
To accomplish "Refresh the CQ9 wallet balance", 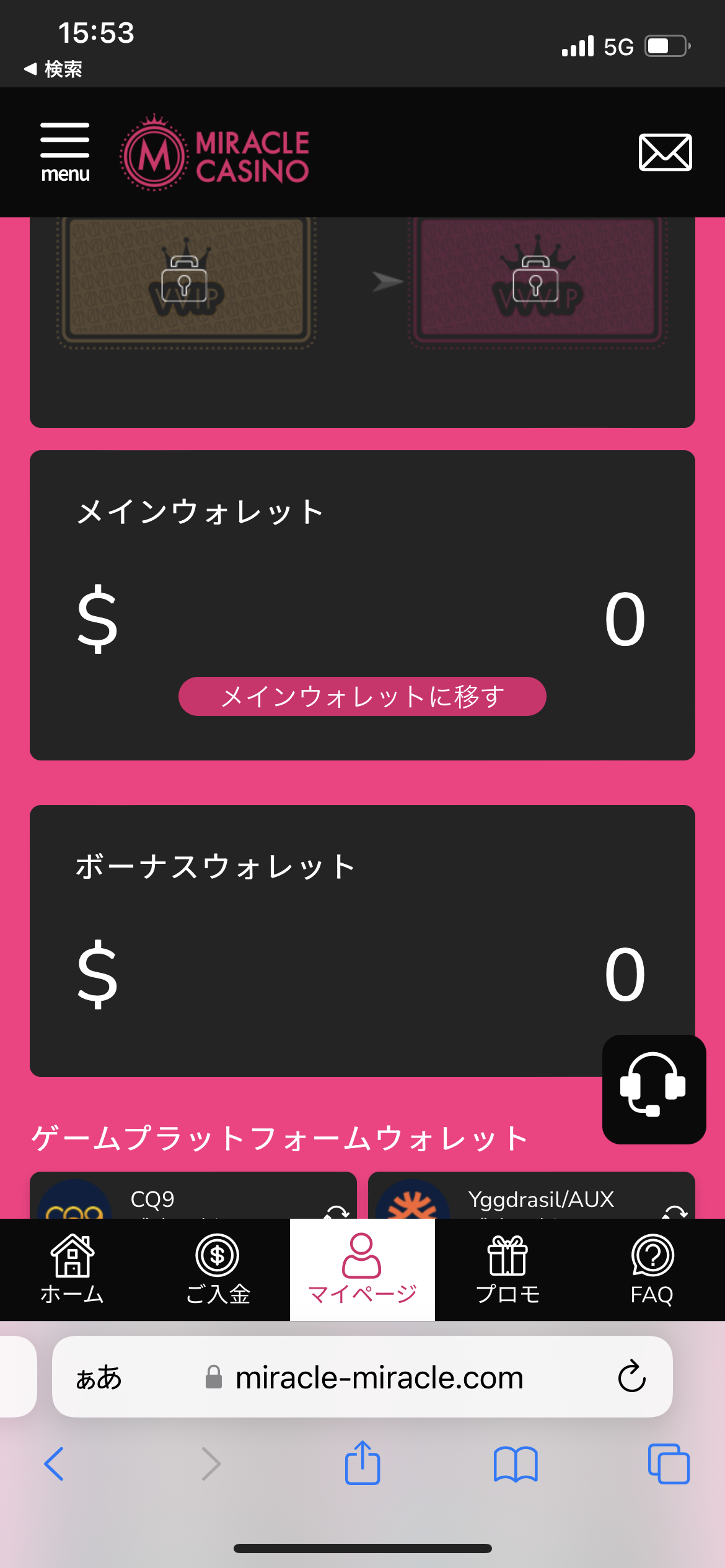I will pos(337,1211).
